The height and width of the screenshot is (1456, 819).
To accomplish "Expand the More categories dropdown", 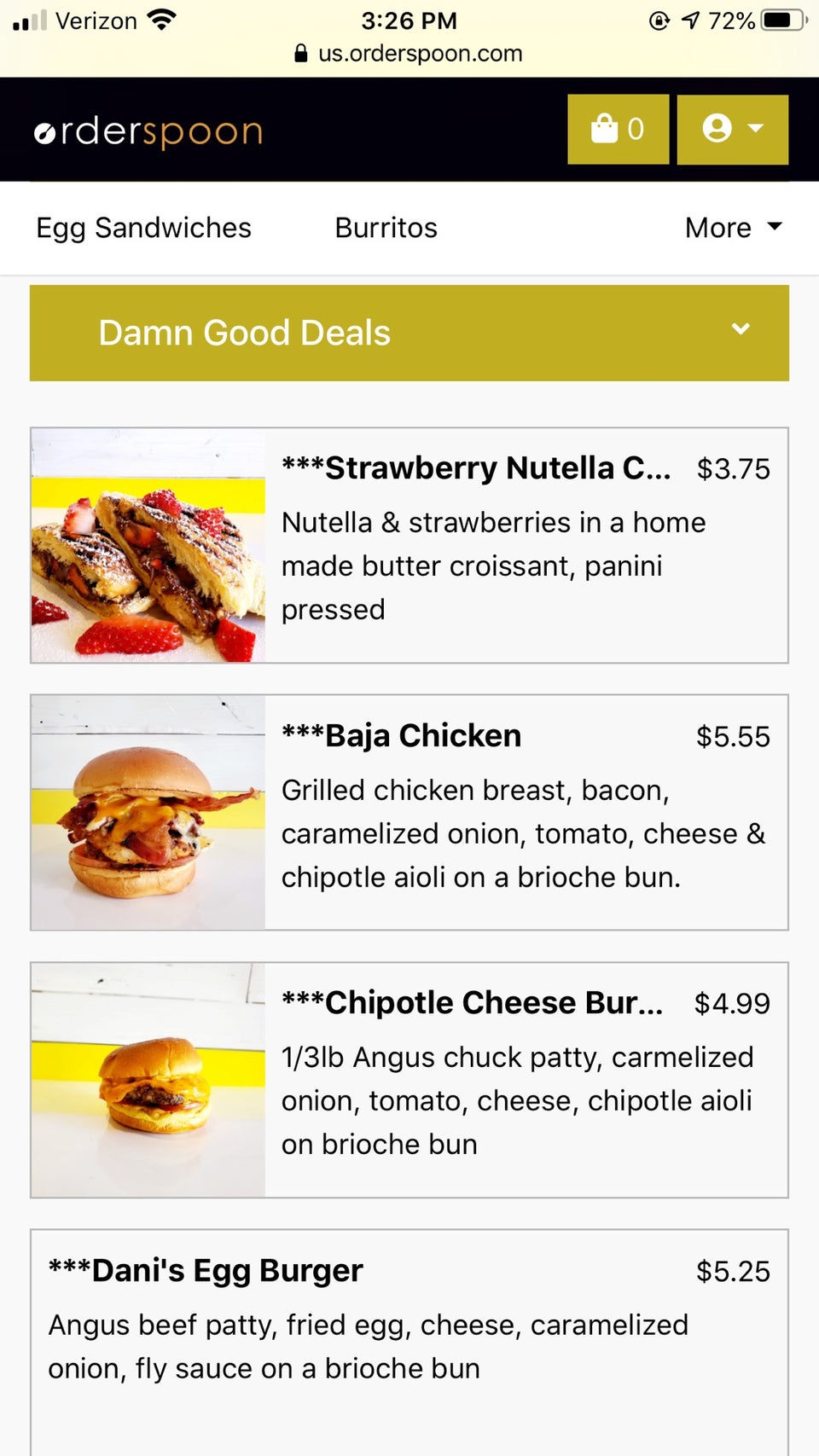I will point(733,228).
